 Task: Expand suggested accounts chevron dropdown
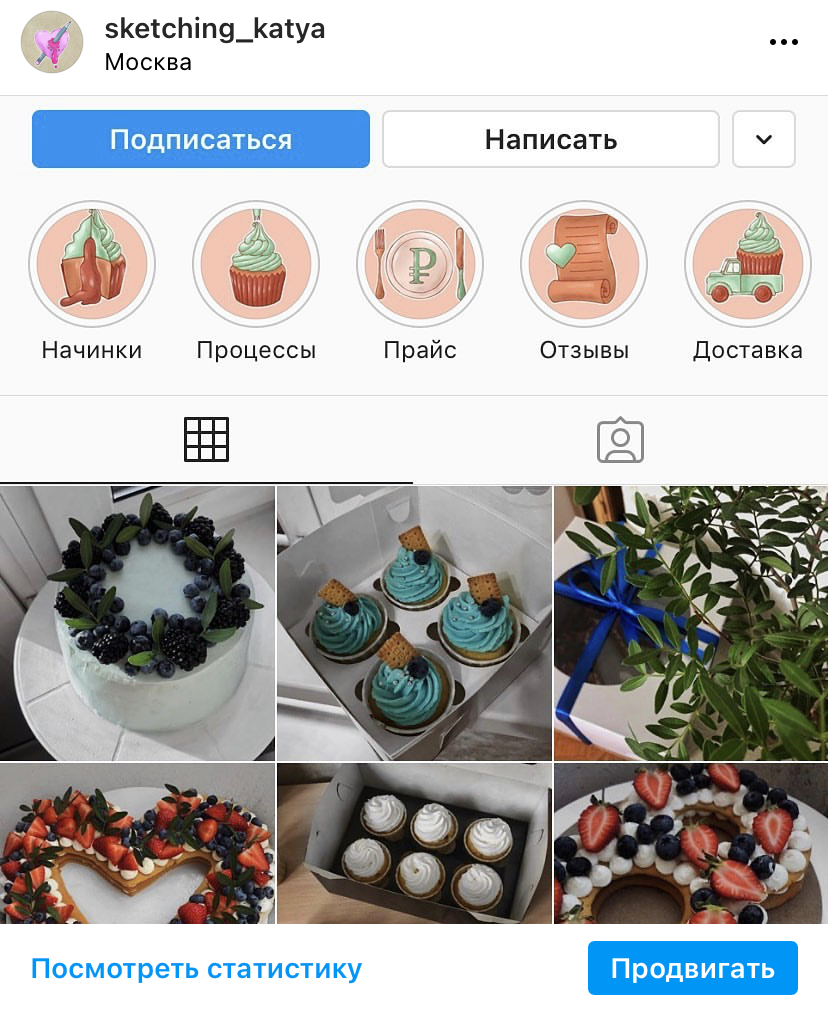pyautogui.click(x=764, y=139)
